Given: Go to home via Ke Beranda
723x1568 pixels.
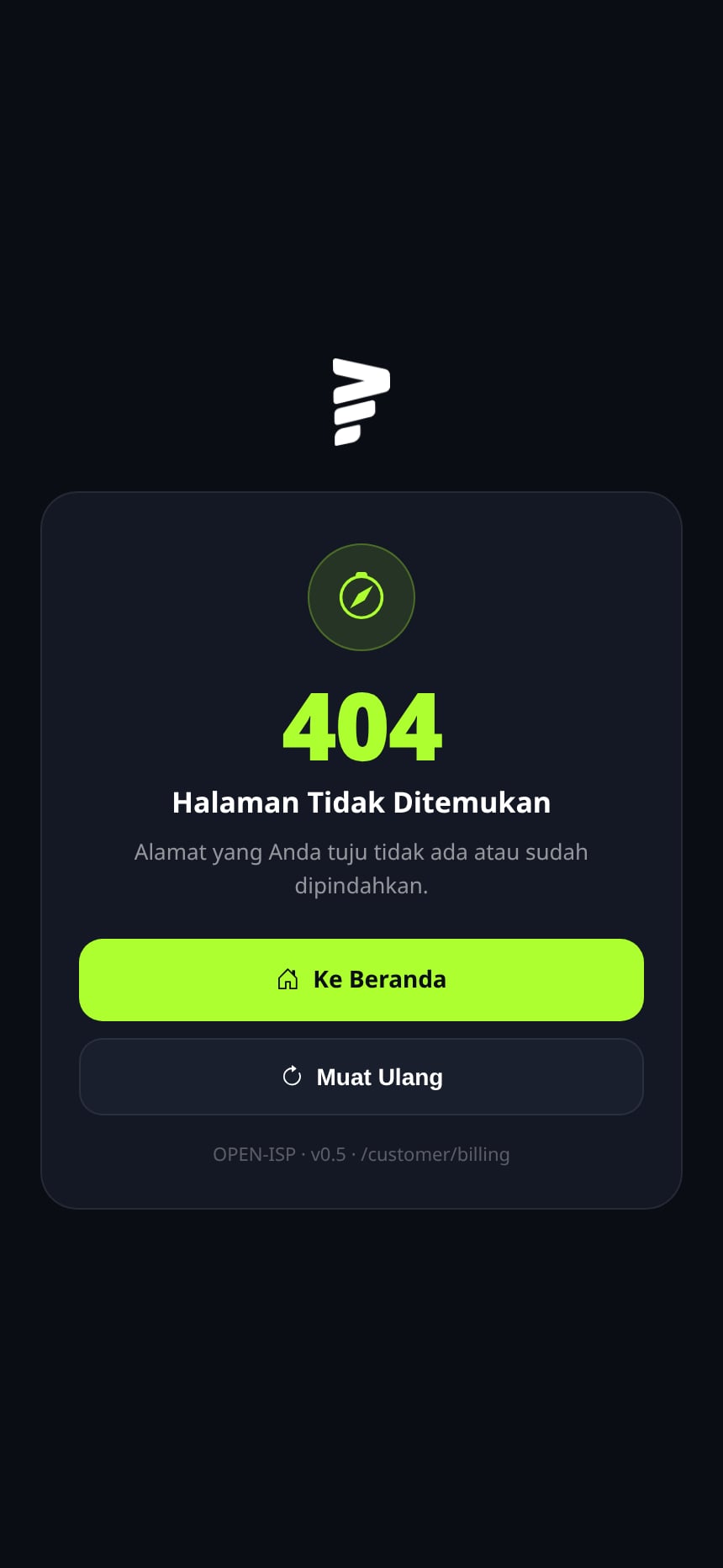Looking at the screenshot, I should point(361,980).
